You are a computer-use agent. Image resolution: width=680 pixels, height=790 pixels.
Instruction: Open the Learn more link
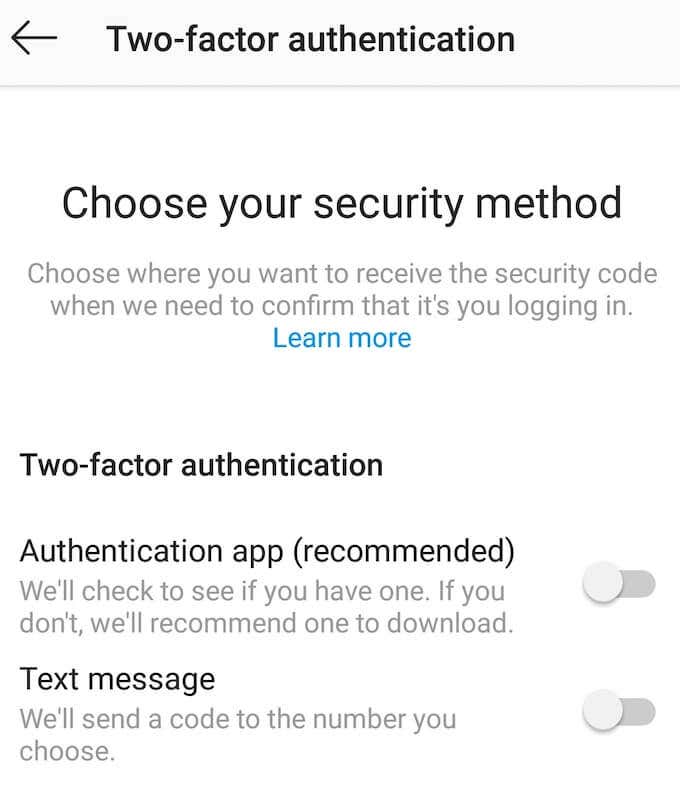point(341,338)
